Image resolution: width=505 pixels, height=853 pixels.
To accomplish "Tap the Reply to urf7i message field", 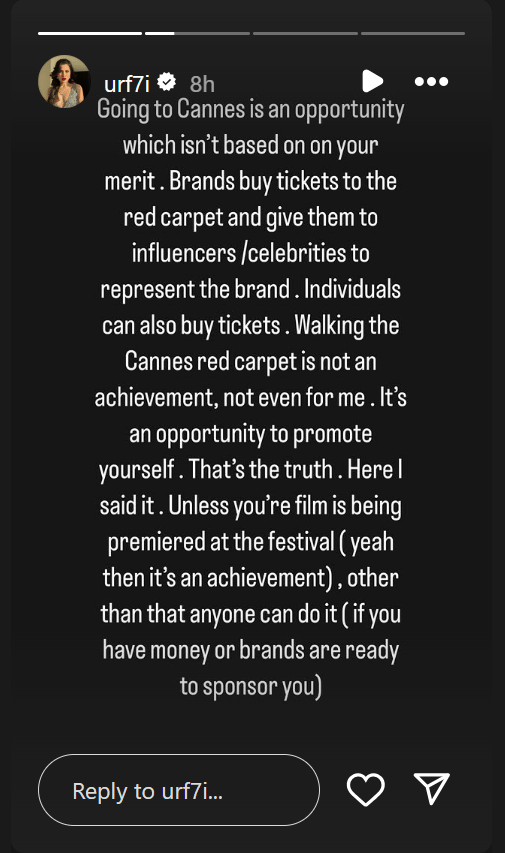I will (x=178, y=790).
